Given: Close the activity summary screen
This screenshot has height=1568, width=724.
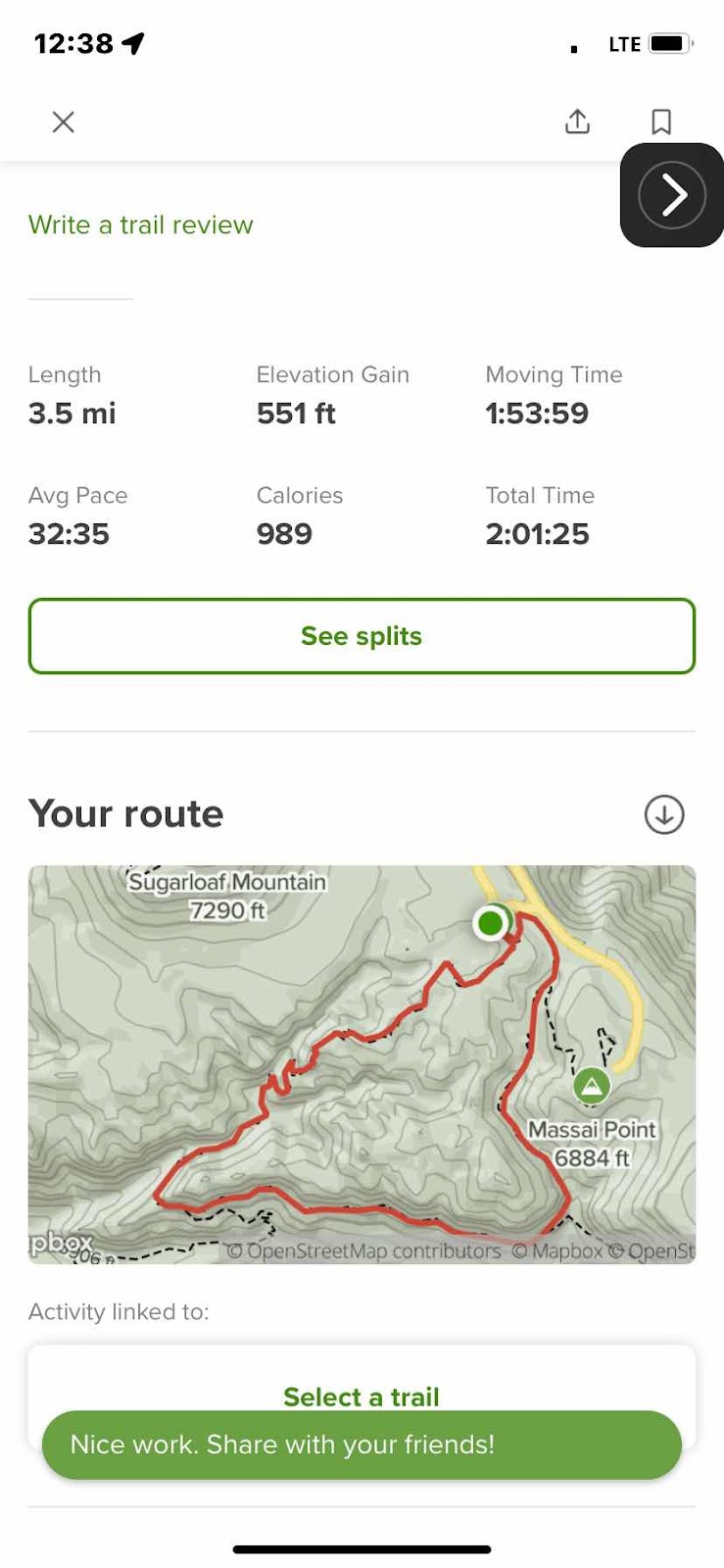Looking at the screenshot, I should point(64,122).
